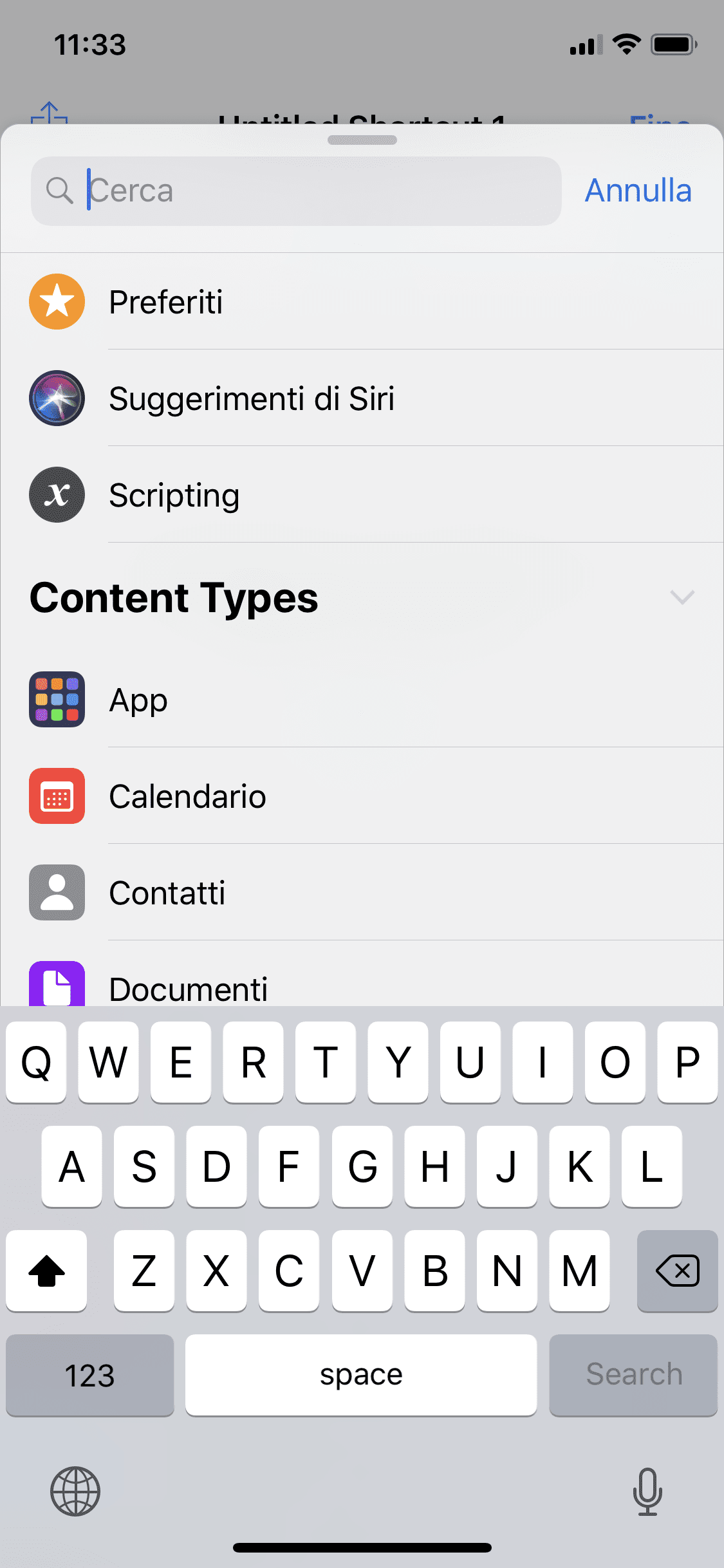724x1568 pixels.
Task: Switch keyboard to 123 numbers
Action: (x=89, y=1375)
